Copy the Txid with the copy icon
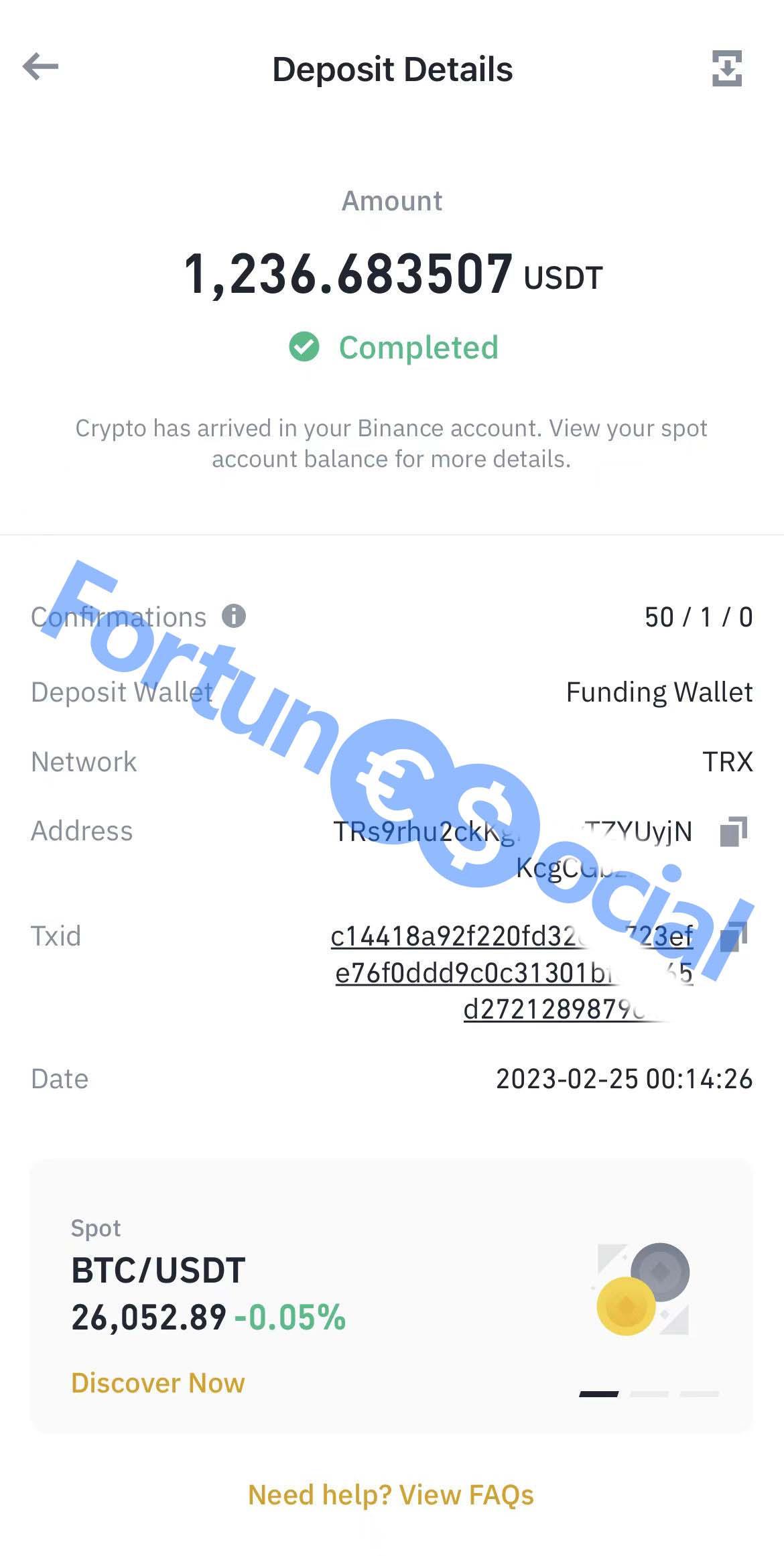The image size is (784, 1556). click(734, 935)
